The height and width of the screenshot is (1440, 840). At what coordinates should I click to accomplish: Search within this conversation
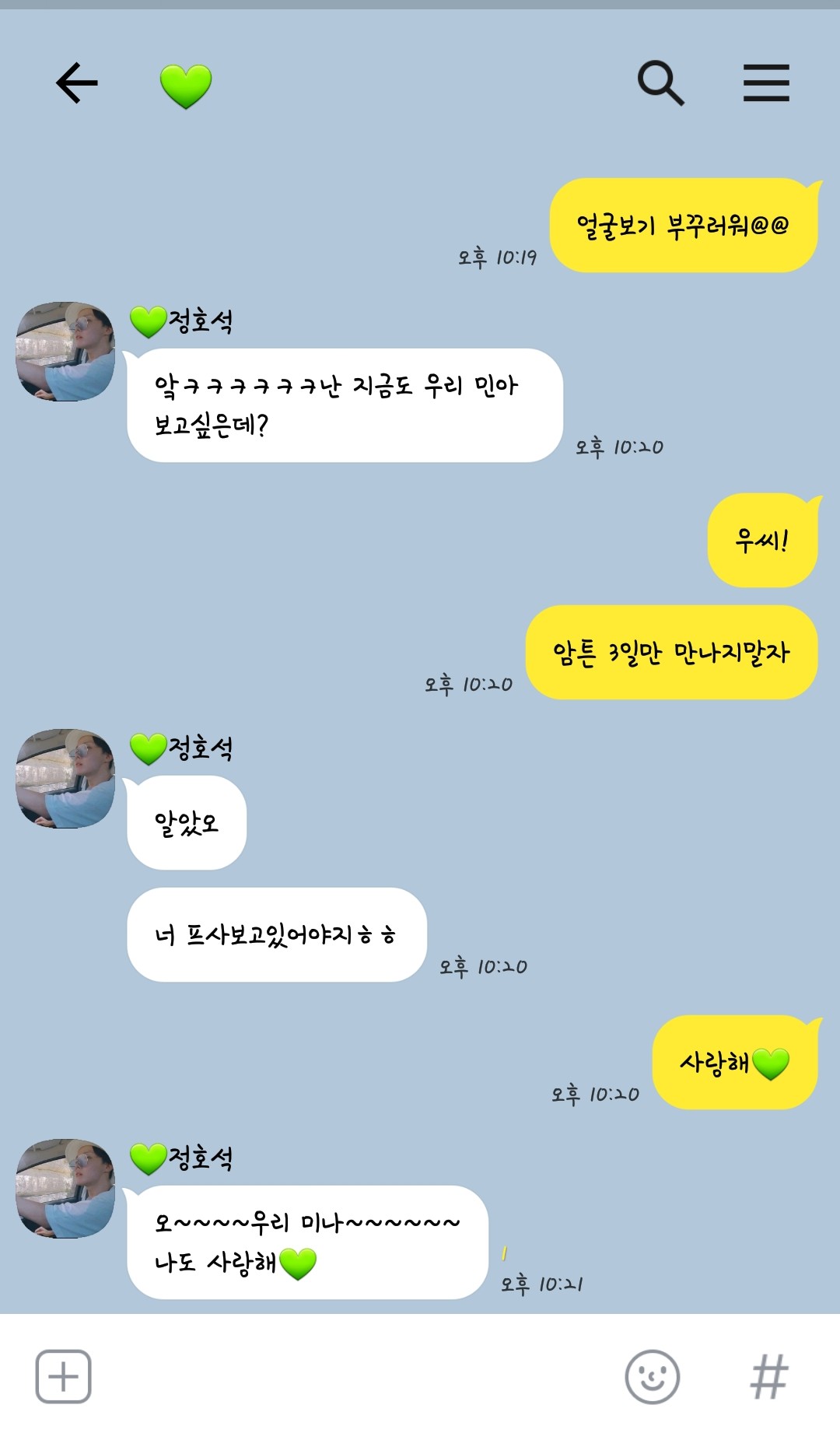pyautogui.click(x=660, y=82)
